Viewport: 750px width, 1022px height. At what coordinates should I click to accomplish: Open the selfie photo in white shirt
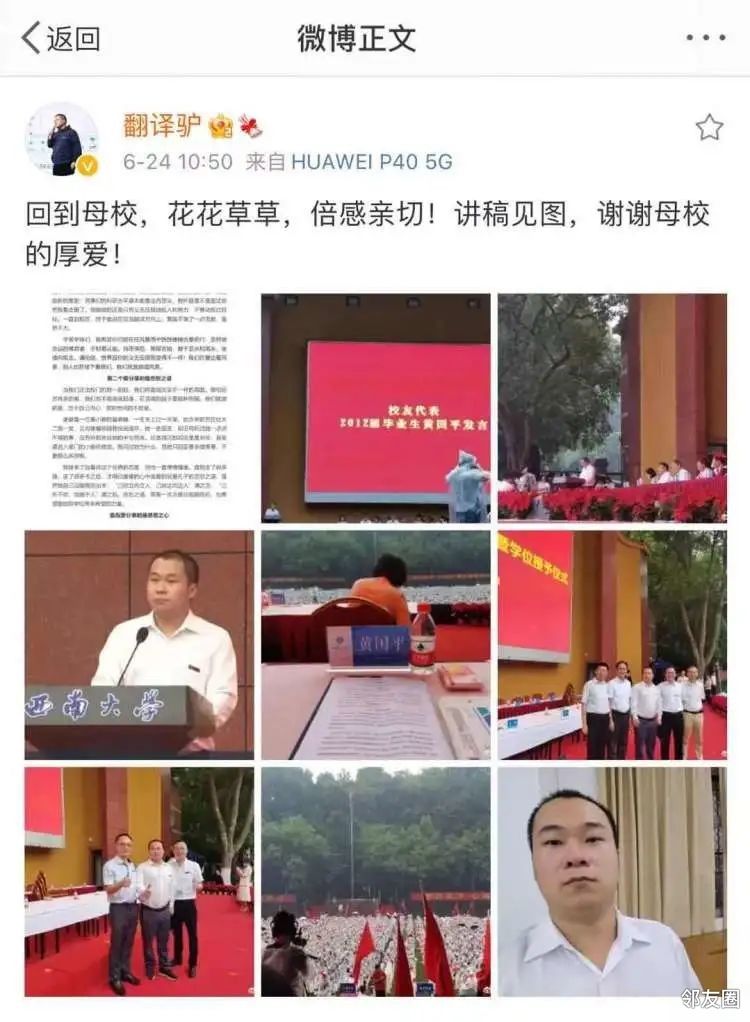612,881
